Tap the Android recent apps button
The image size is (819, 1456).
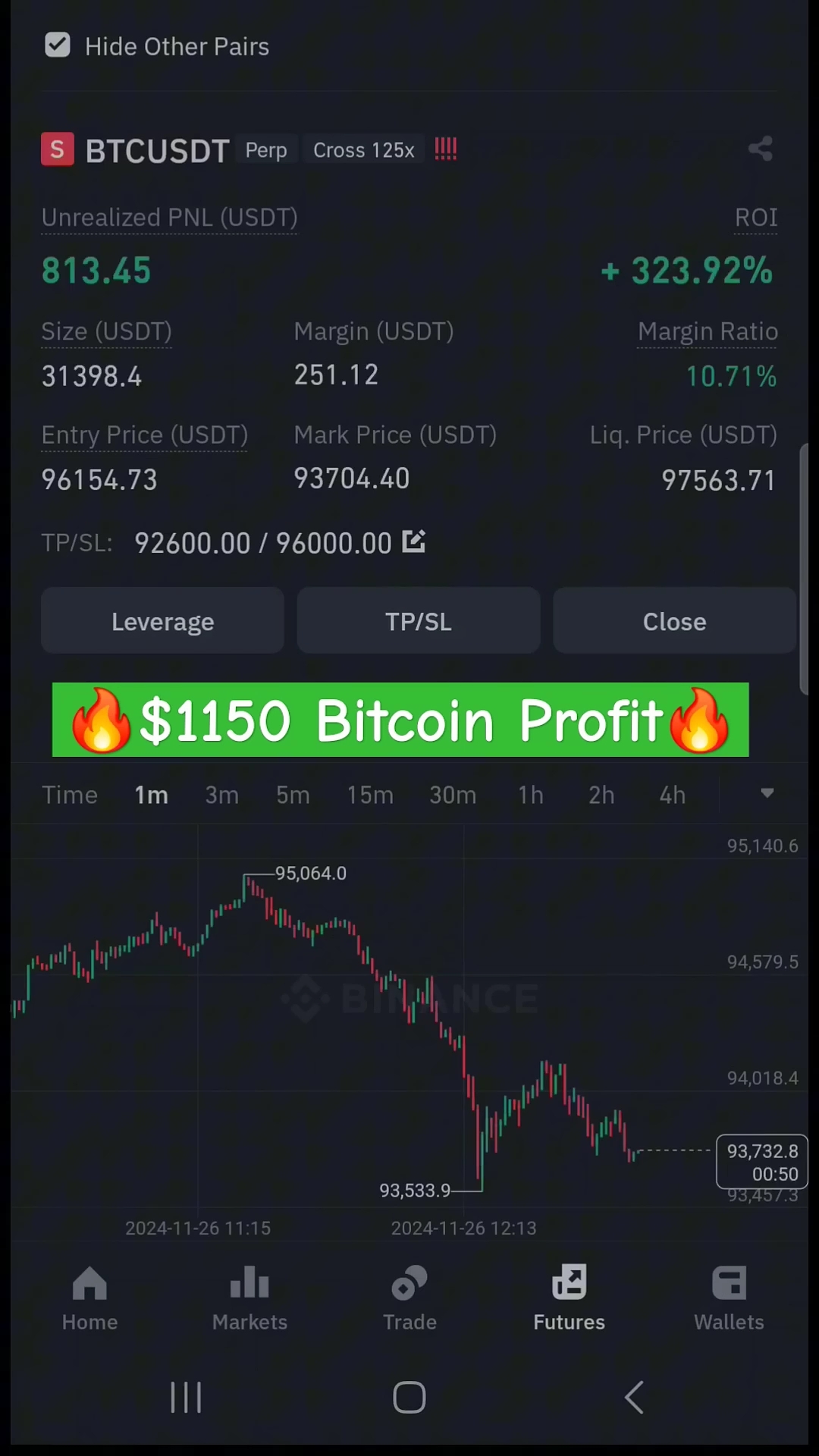pyautogui.click(x=186, y=1398)
